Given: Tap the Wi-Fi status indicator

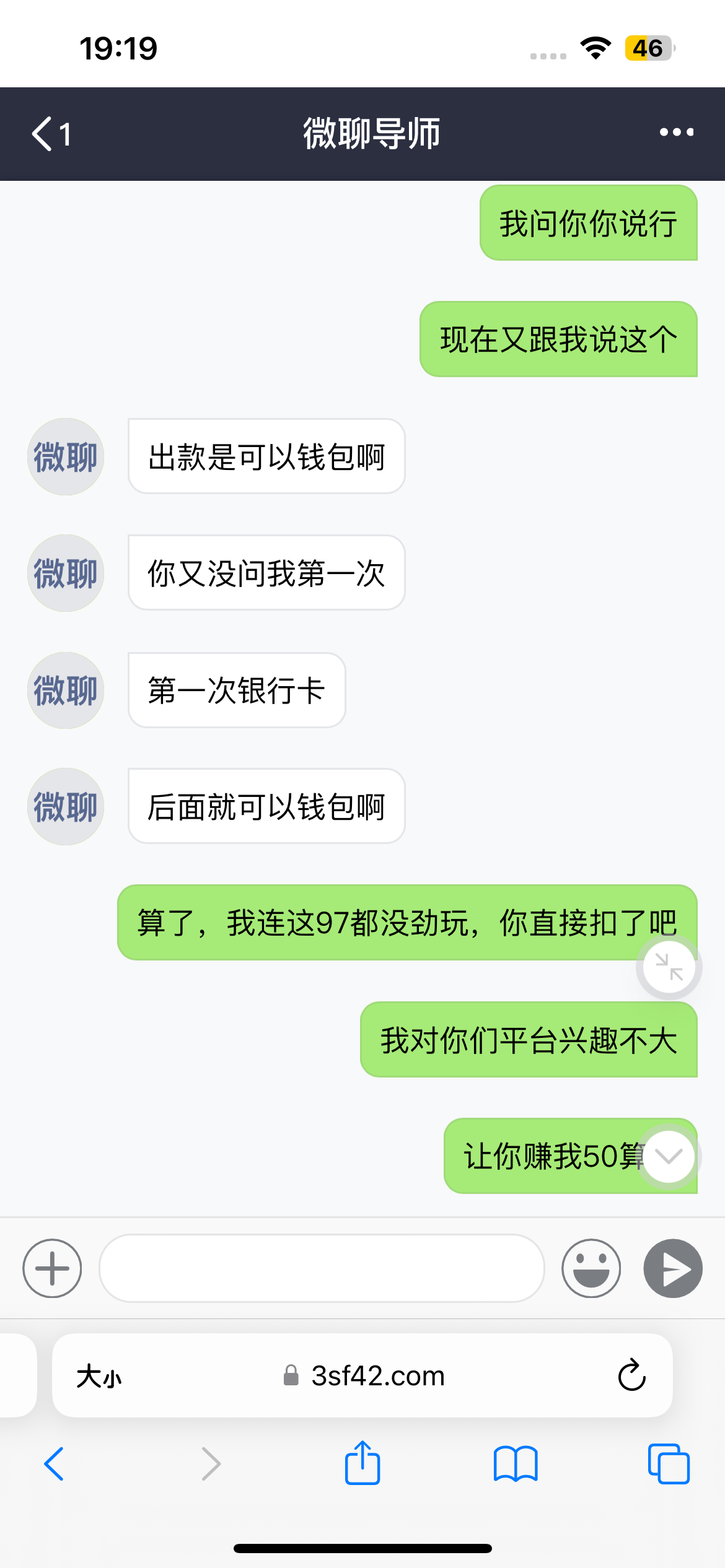Looking at the screenshot, I should point(596,48).
